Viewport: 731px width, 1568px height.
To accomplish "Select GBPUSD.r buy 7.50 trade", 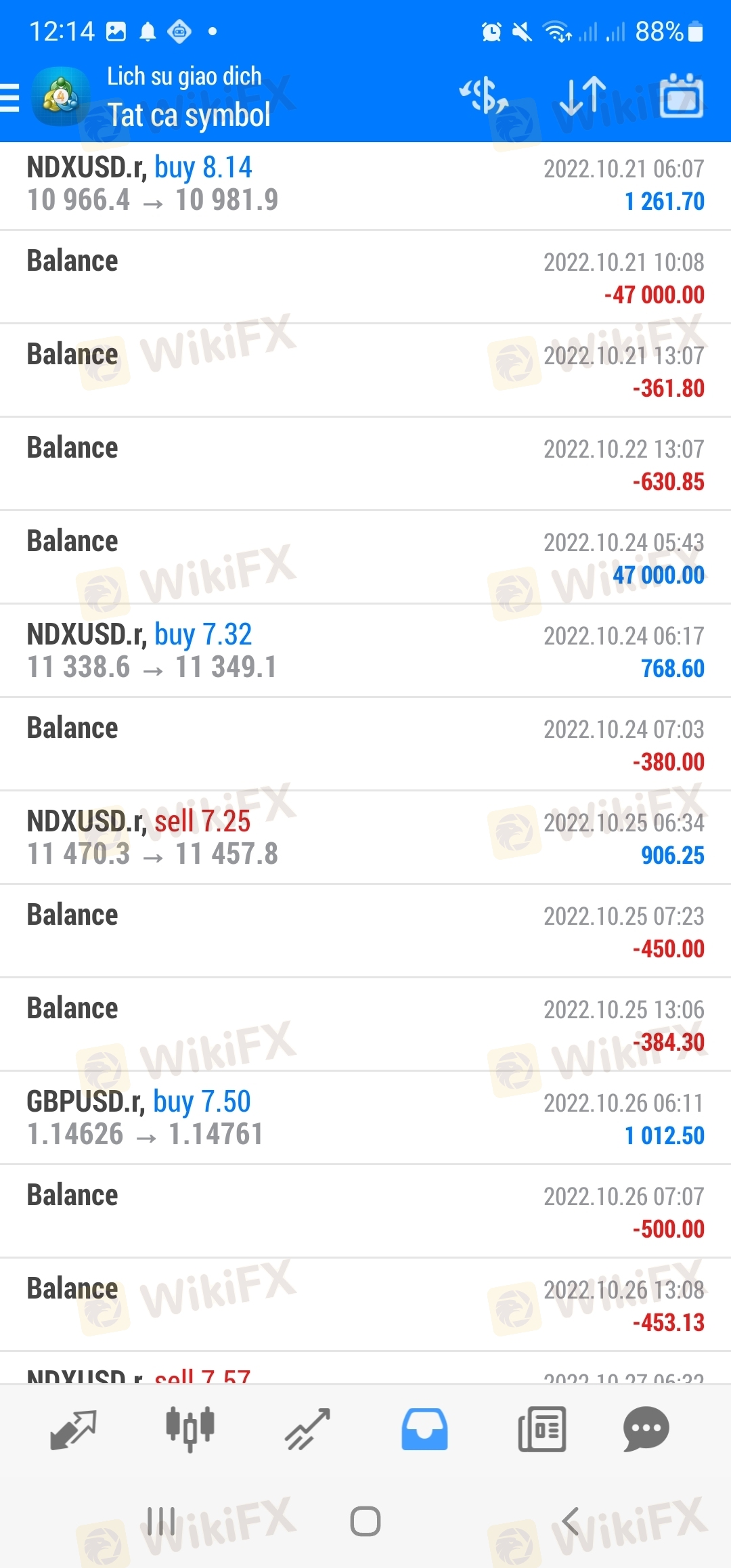I will pyautogui.click(x=365, y=1118).
